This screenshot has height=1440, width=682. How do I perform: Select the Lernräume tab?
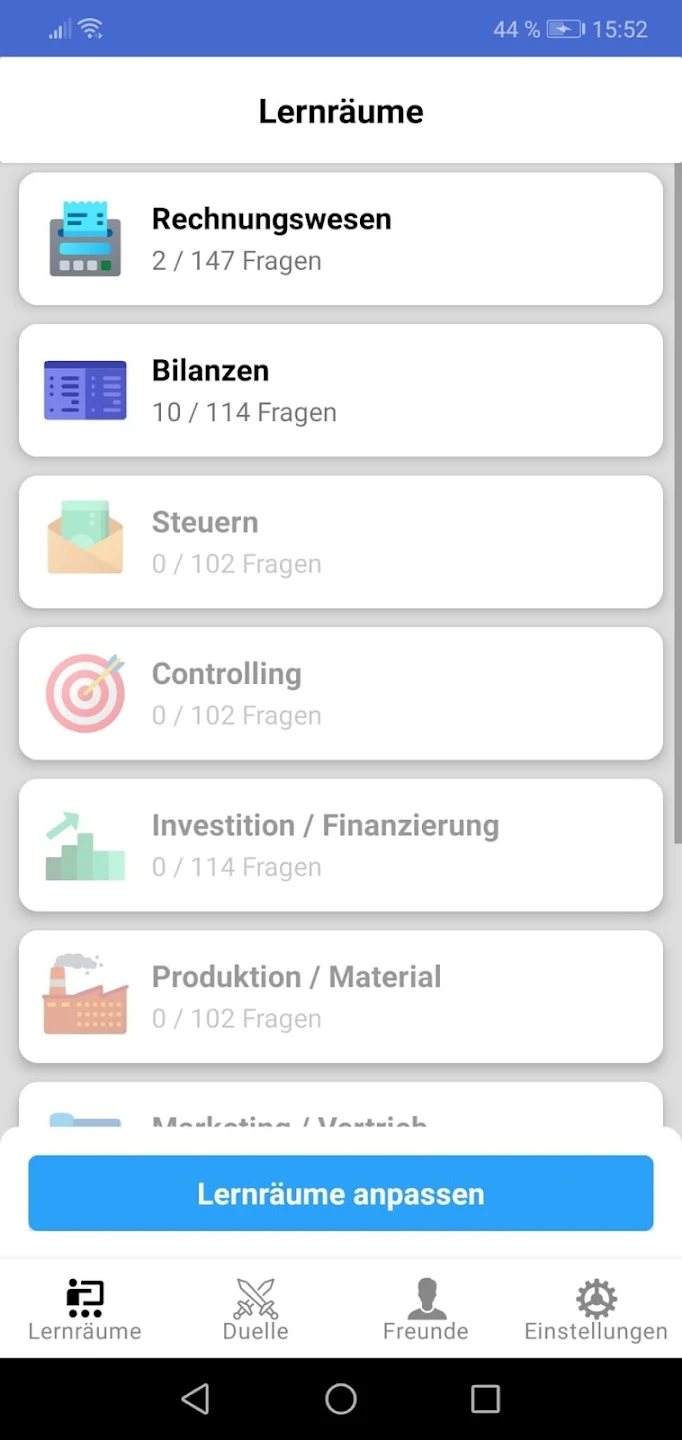pos(85,1309)
